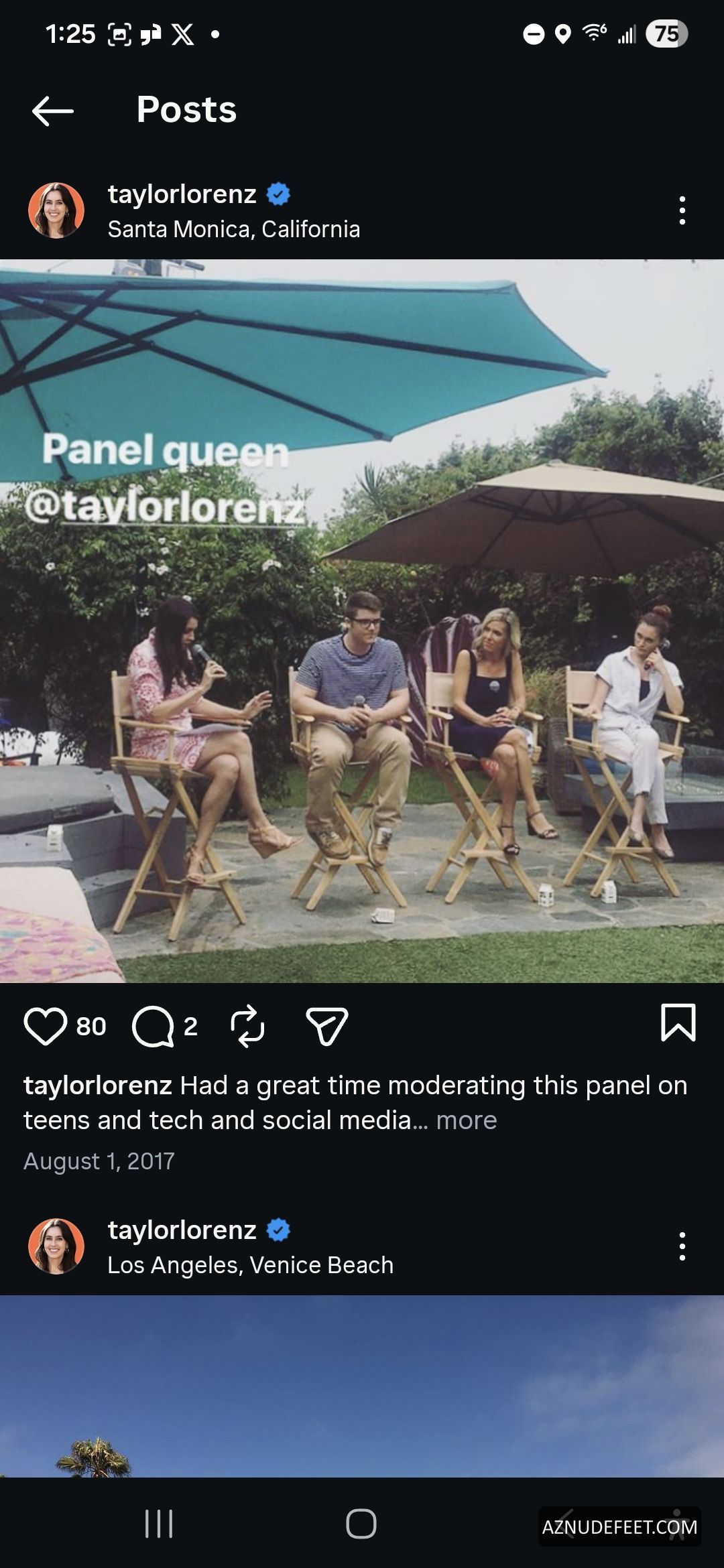724x1568 pixels.
Task: Expand caption with the more link
Action: 467,1120
